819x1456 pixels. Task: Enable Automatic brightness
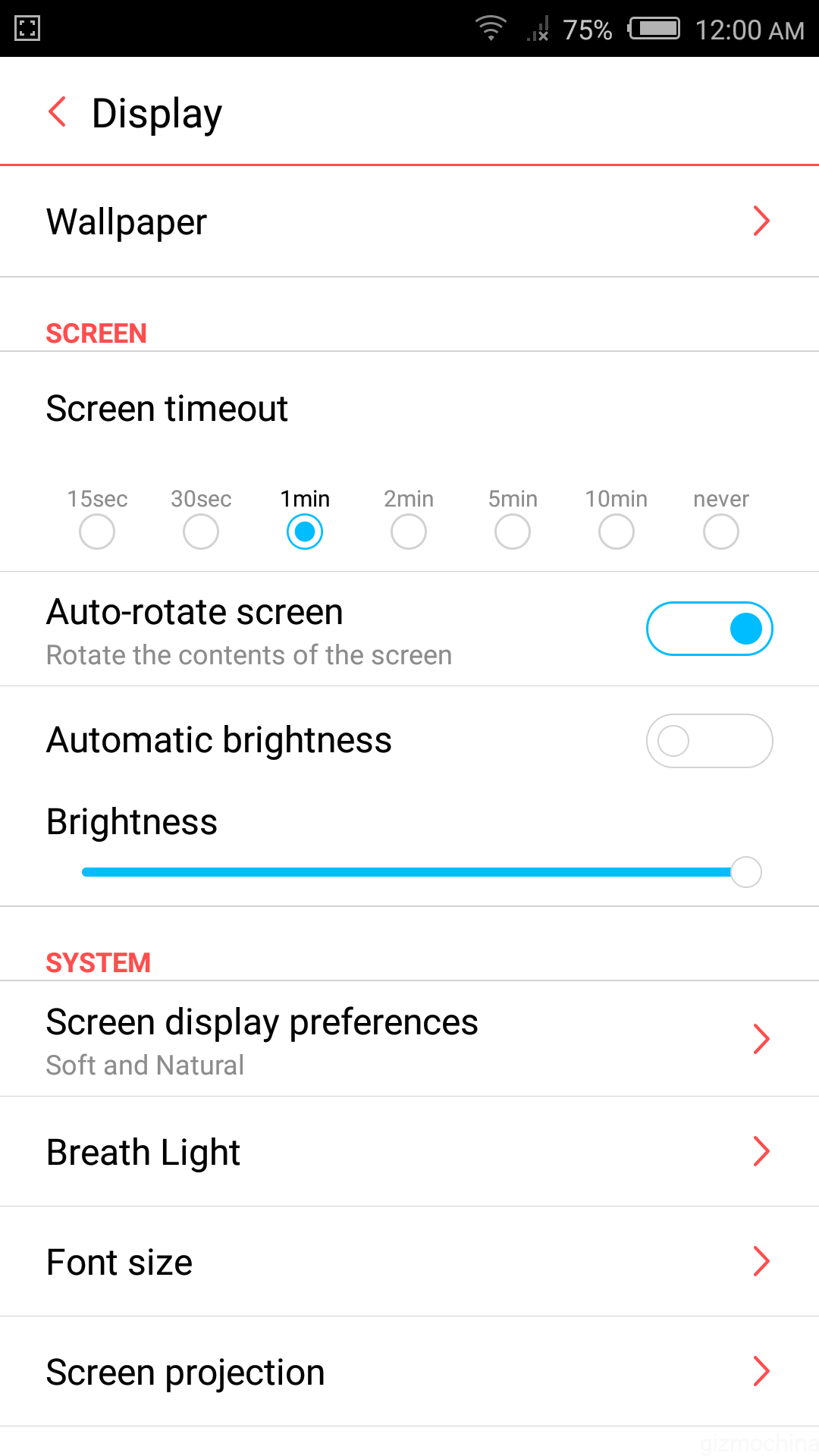pos(710,741)
